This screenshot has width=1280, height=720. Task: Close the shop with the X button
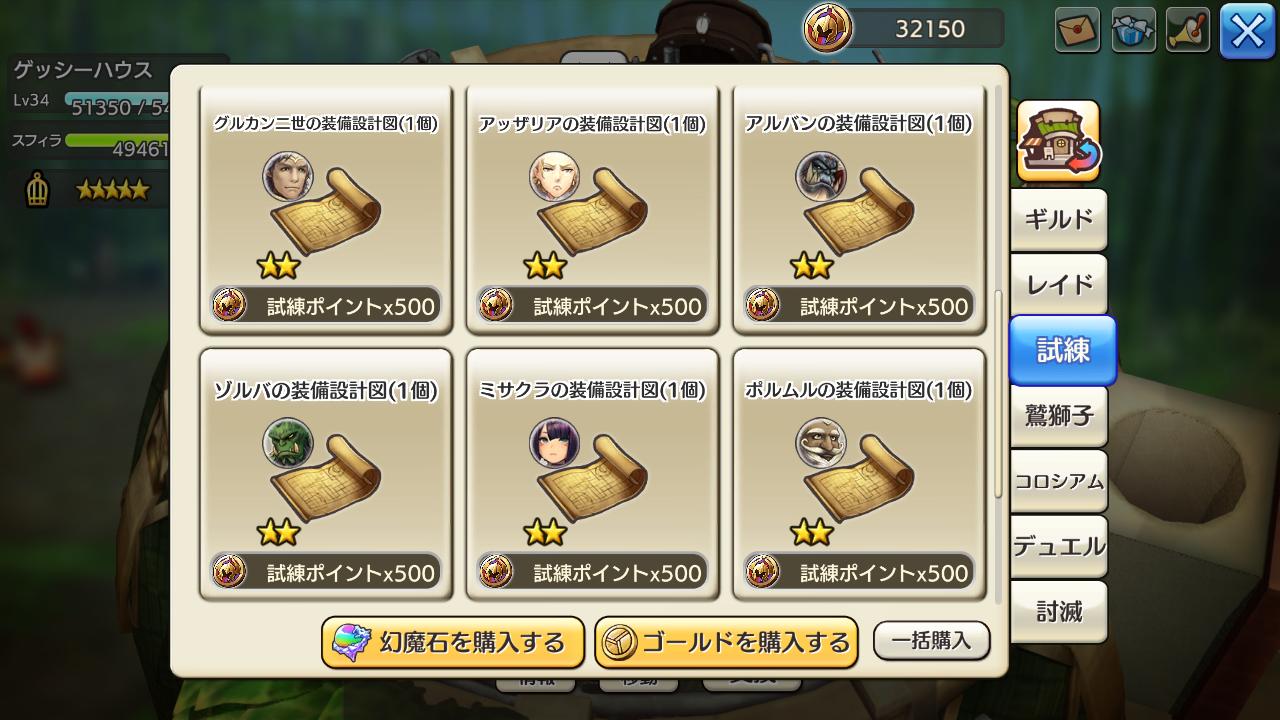[1247, 31]
